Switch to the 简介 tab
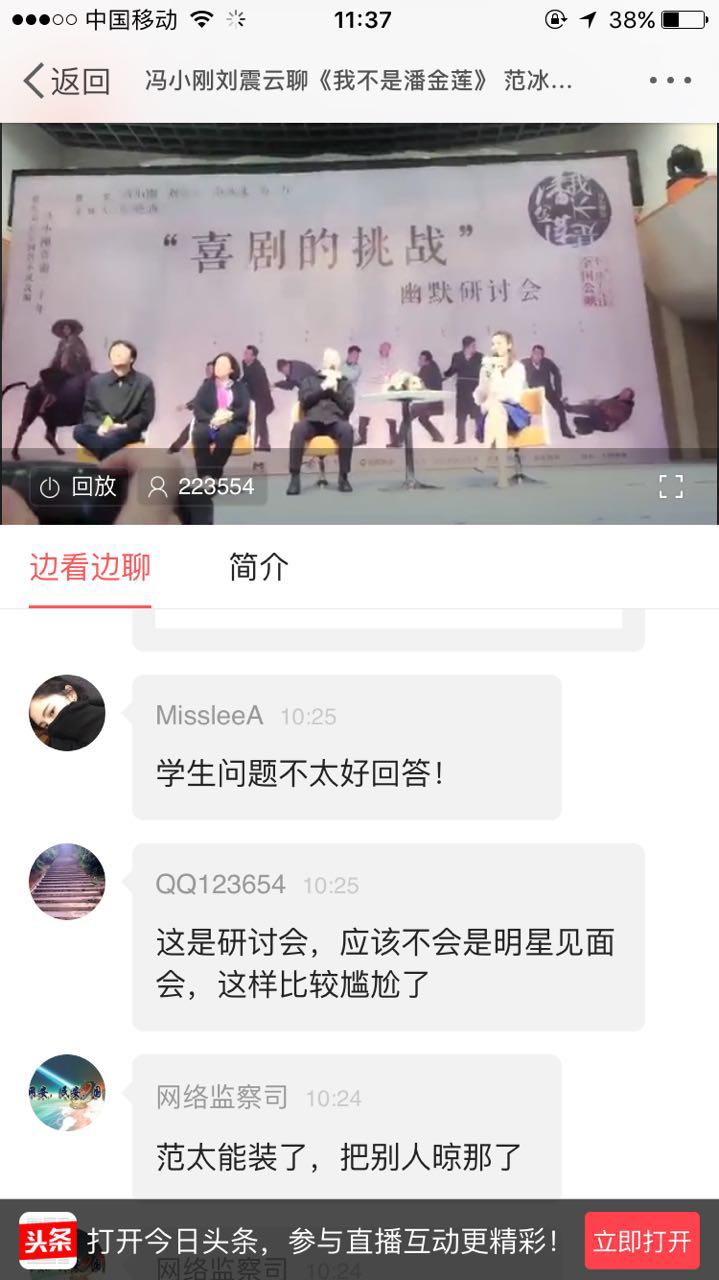The image size is (719, 1280). (259, 567)
